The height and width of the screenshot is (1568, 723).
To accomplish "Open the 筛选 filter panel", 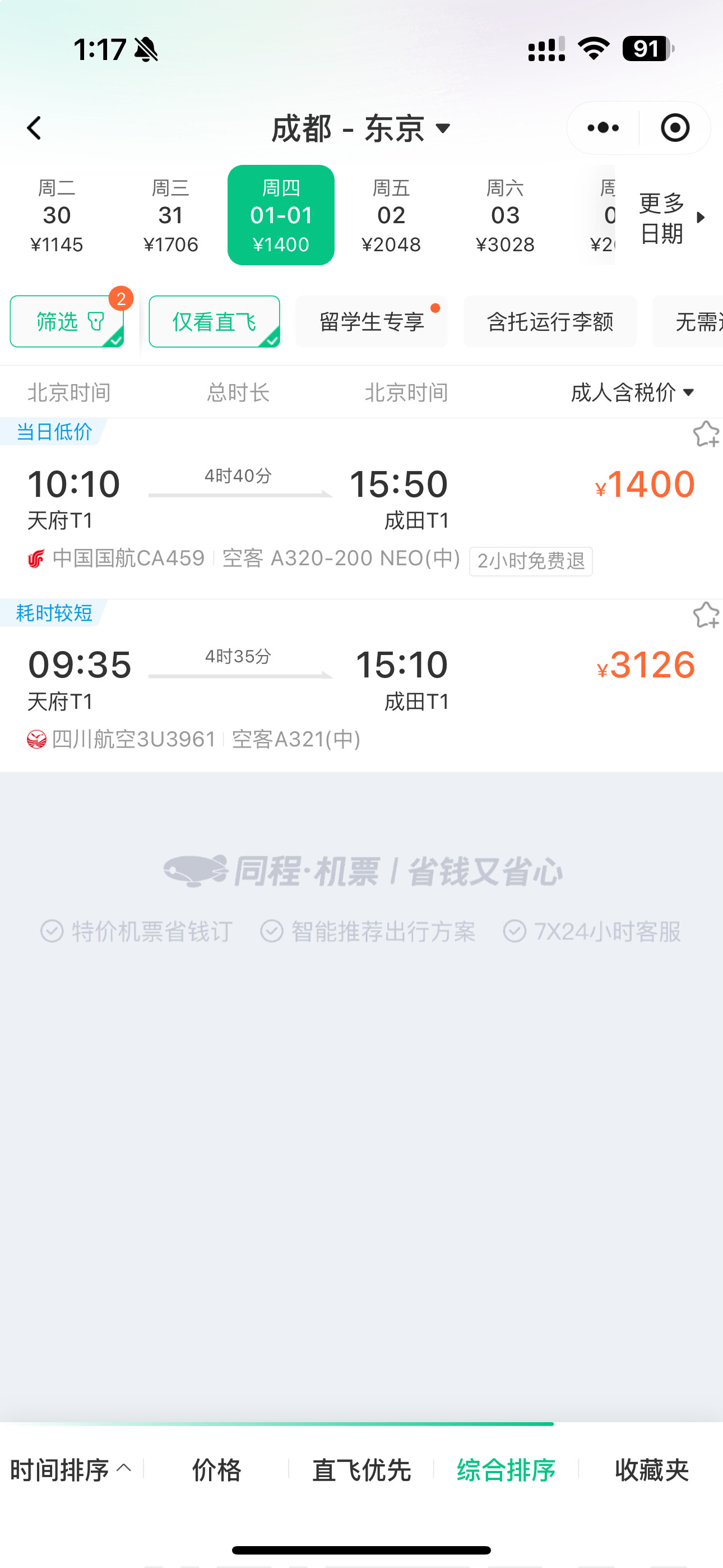I will click(x=67, y=321).
